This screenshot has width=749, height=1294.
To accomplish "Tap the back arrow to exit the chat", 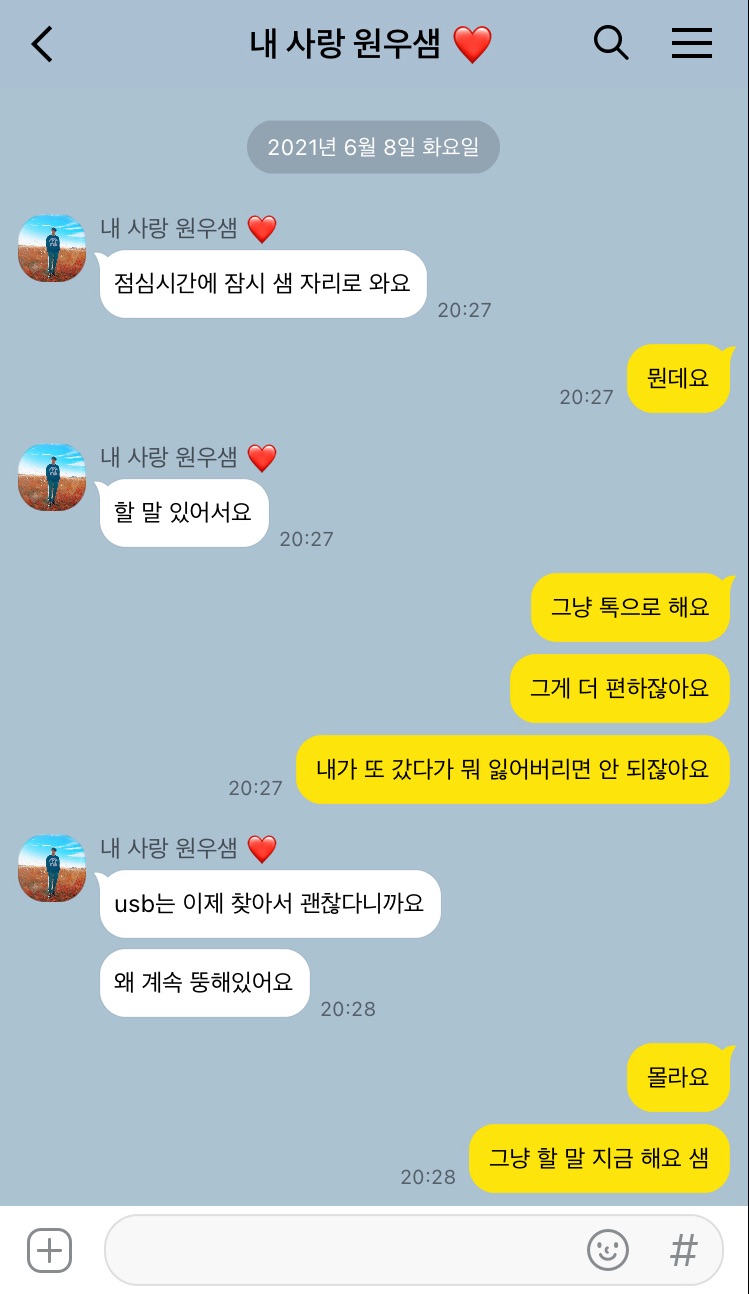I will [40, 43].
